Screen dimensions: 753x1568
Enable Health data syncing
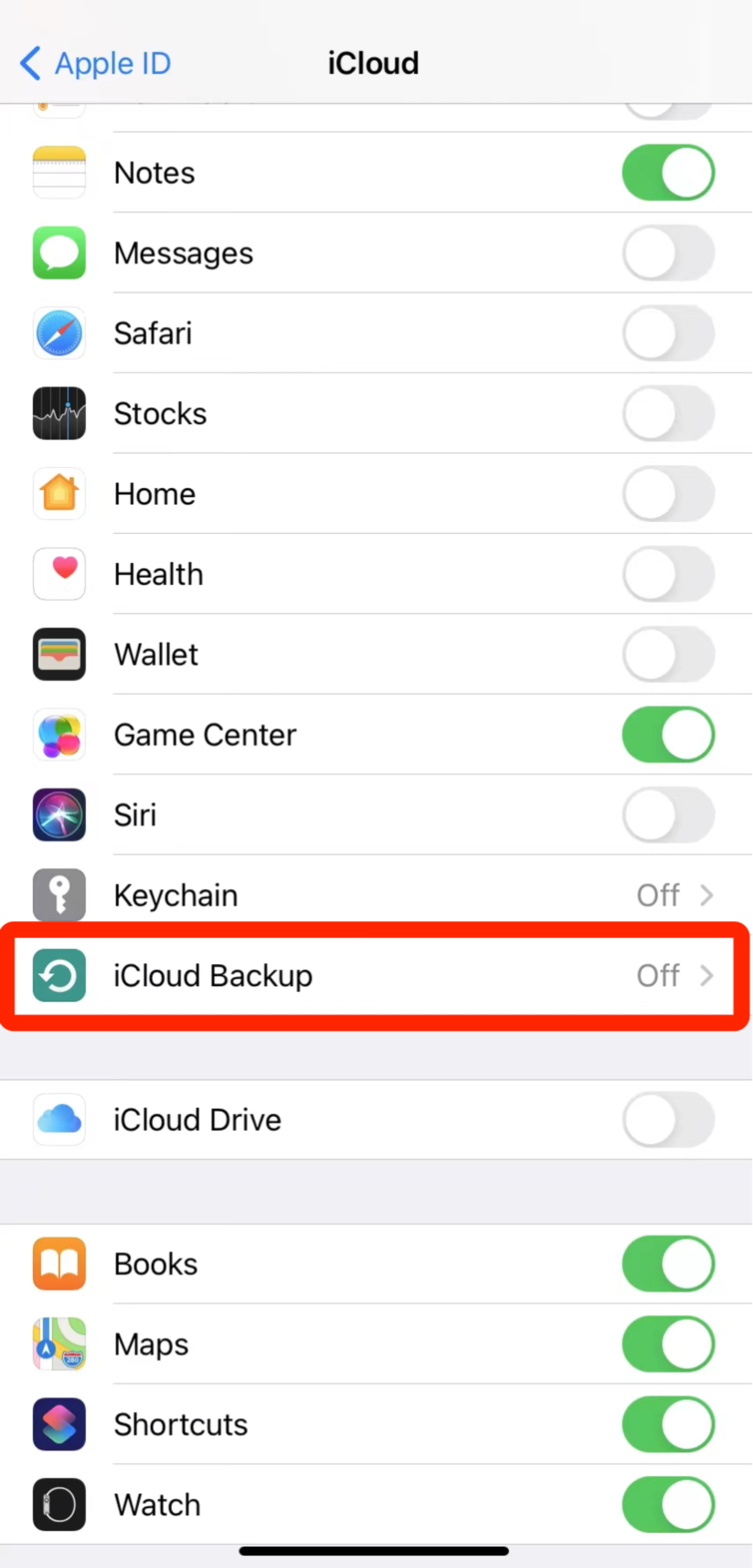[x=668, y=574]
